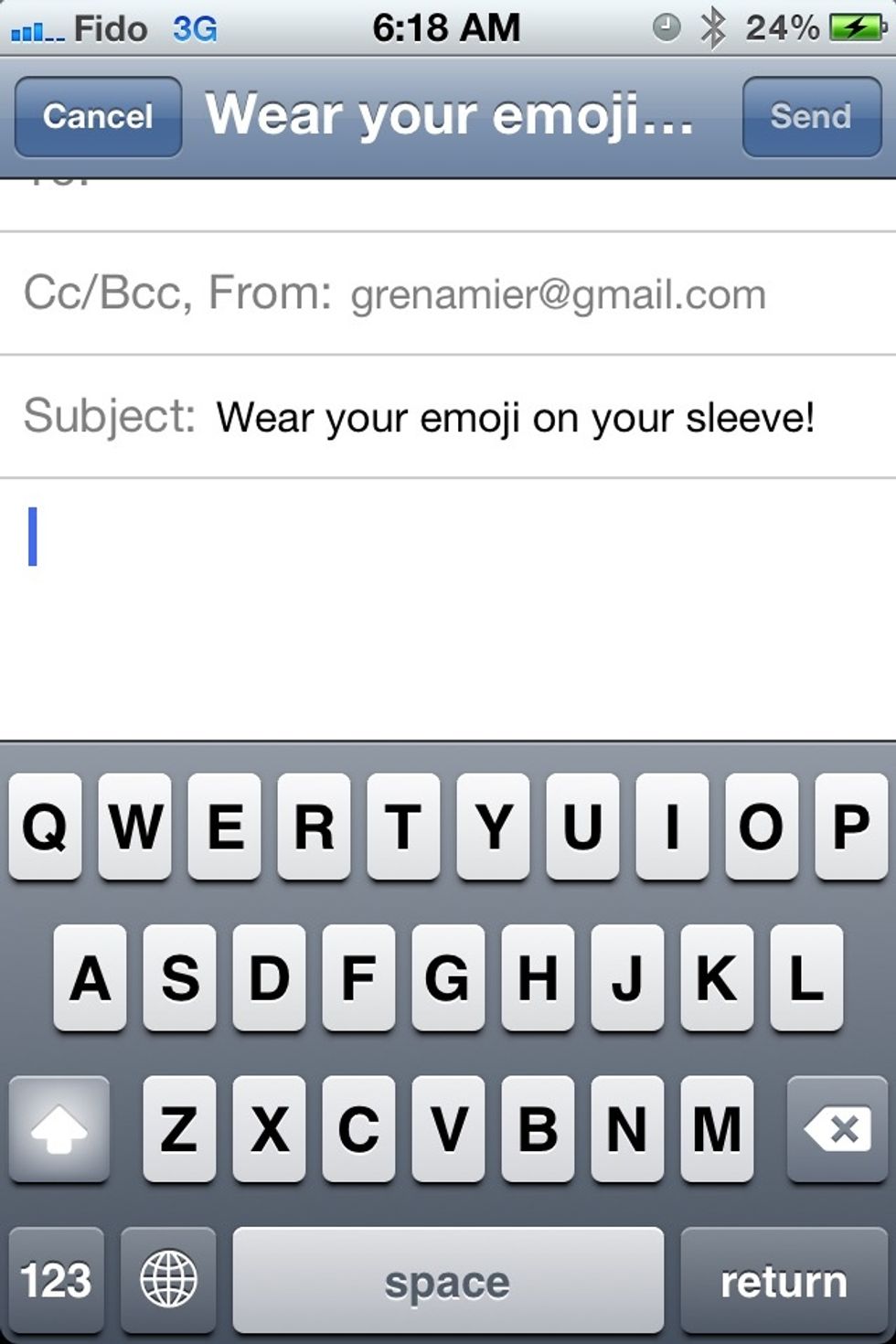
Task: Switch keyboard via the globe key
Action: point(168,1280)
